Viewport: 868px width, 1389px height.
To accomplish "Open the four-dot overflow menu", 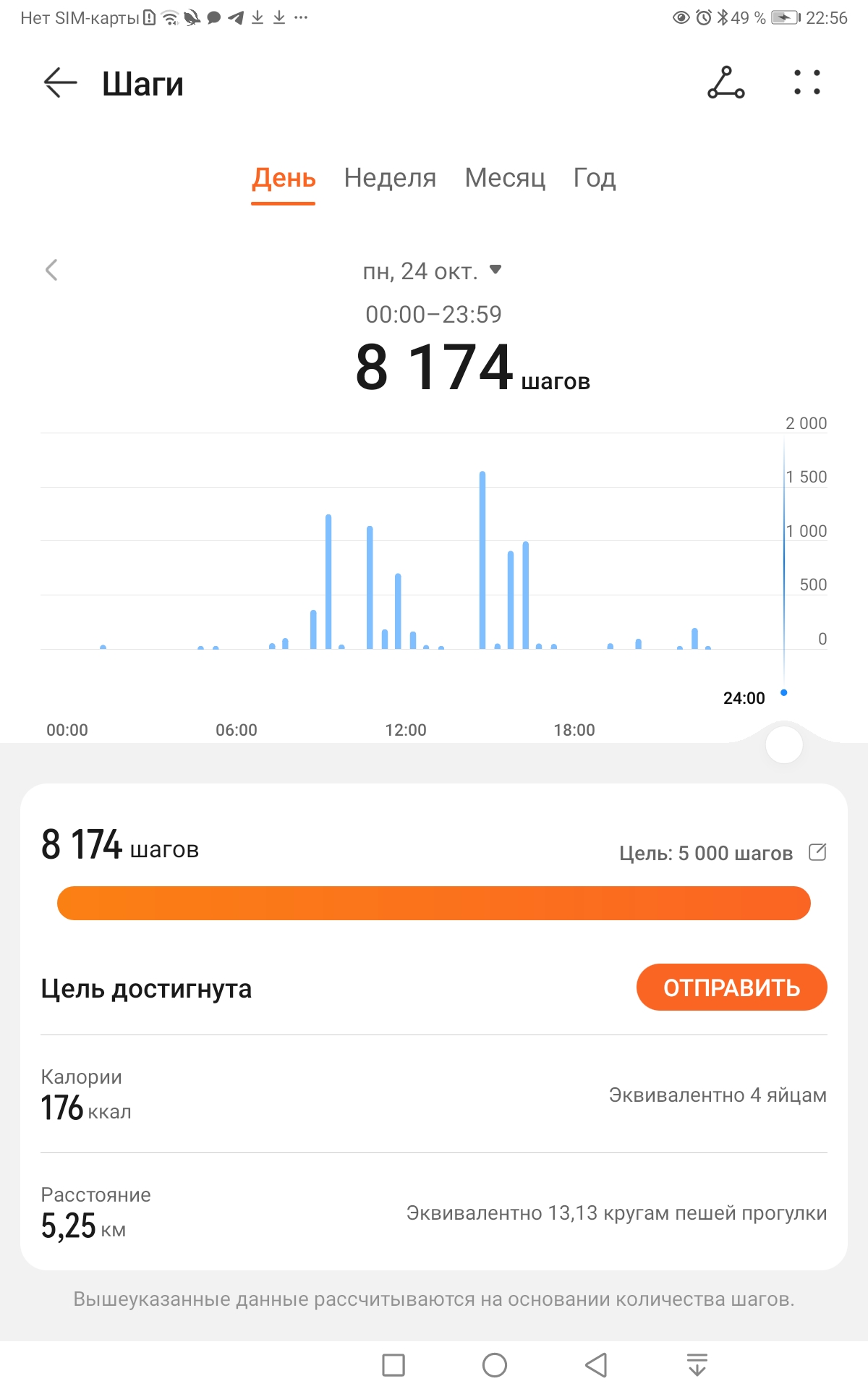I will coord(807,82).
